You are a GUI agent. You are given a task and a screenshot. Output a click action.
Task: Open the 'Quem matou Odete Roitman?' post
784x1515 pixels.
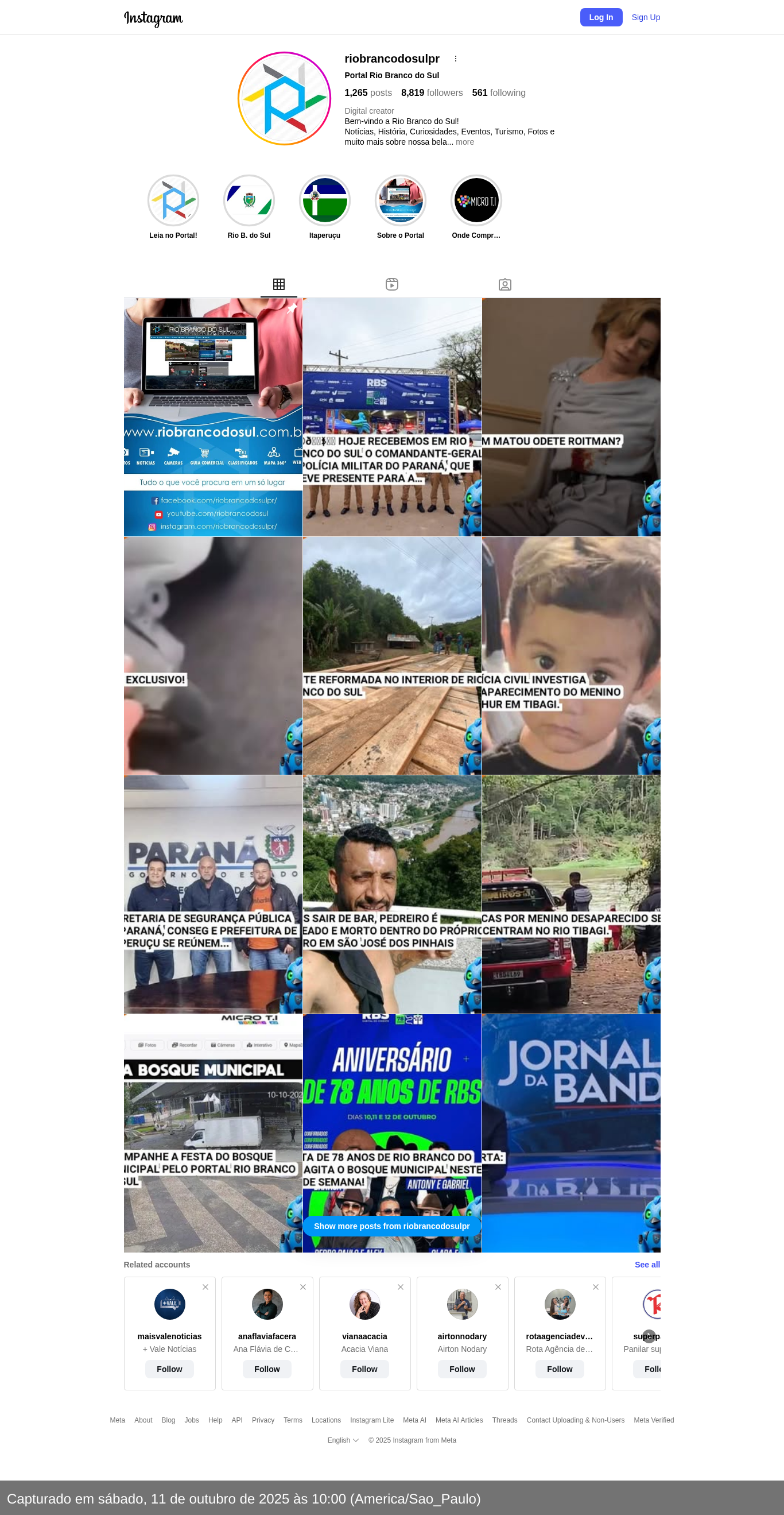570,417
